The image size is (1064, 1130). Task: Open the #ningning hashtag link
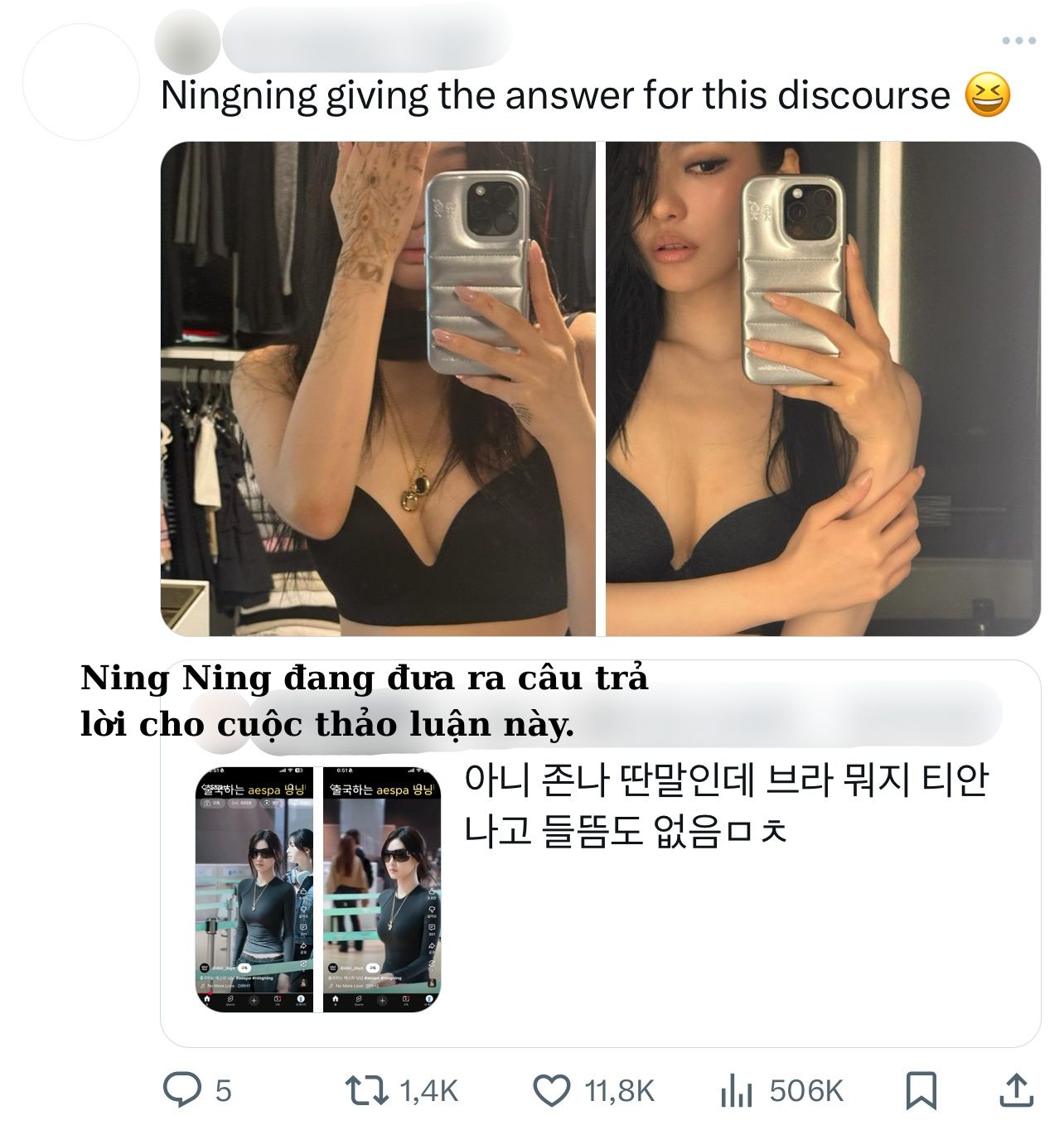point(263,977)
